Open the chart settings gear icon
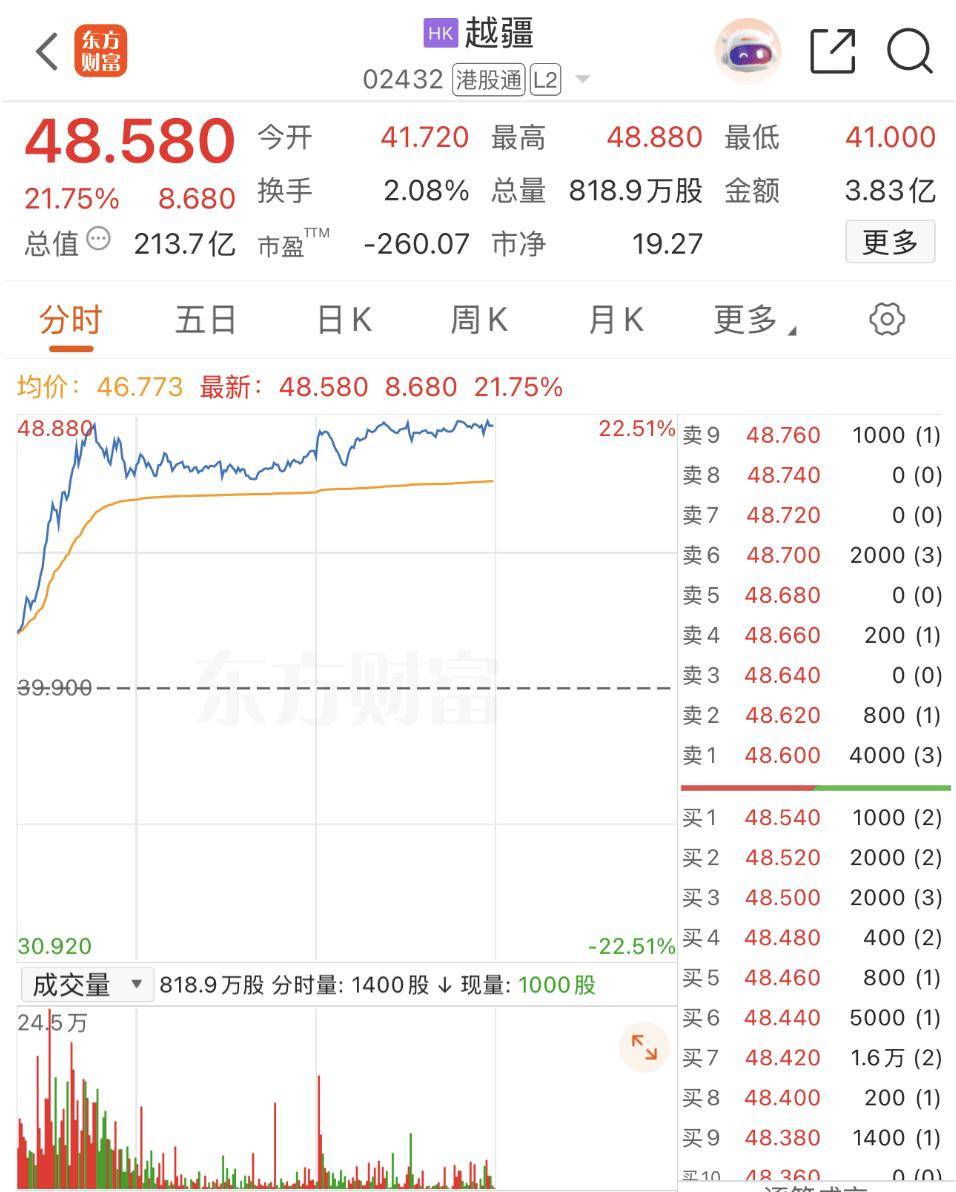956x1192 pixels. [x=885, y=318]
